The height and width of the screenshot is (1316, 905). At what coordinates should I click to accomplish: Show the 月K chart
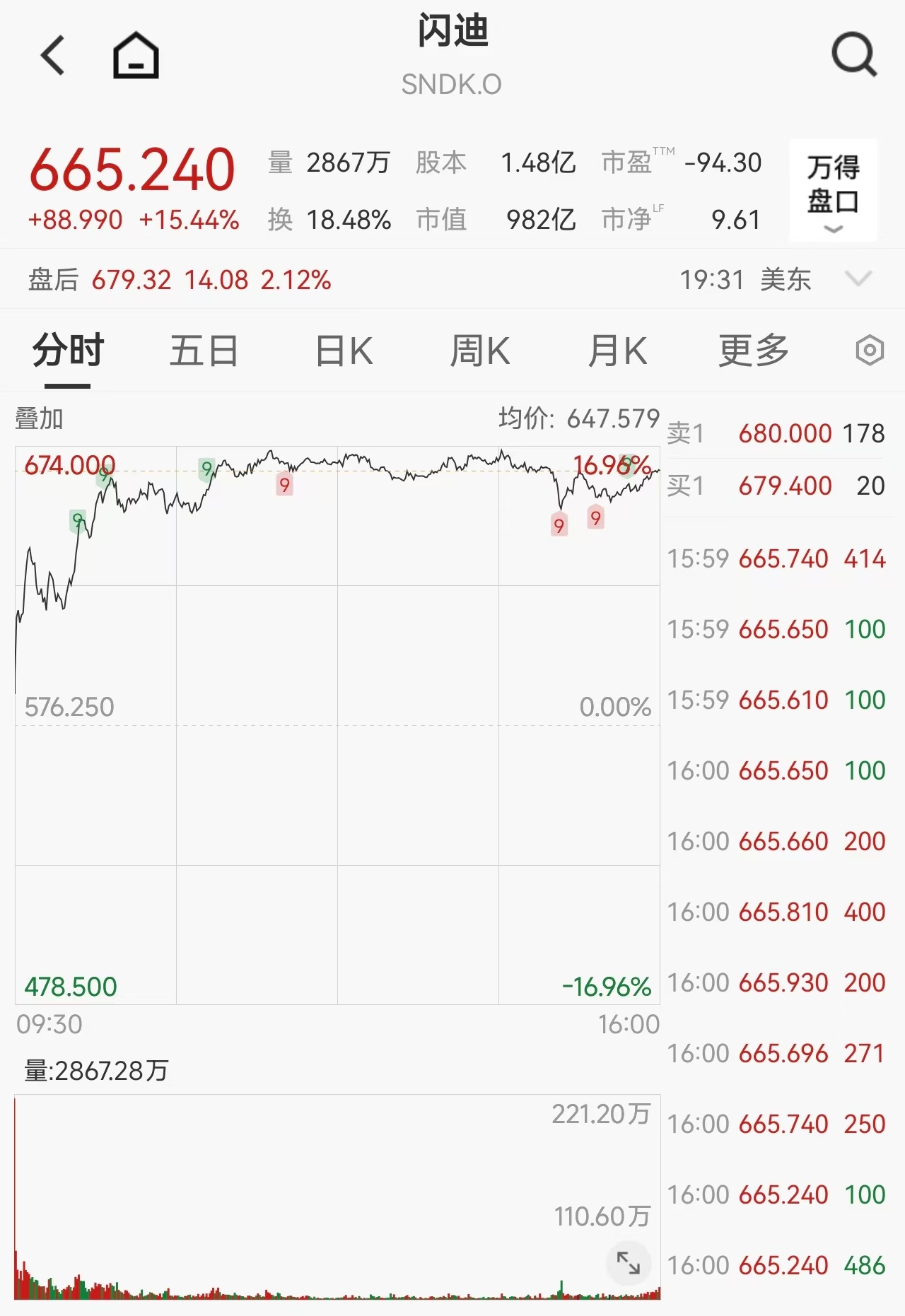click(617, 351)
